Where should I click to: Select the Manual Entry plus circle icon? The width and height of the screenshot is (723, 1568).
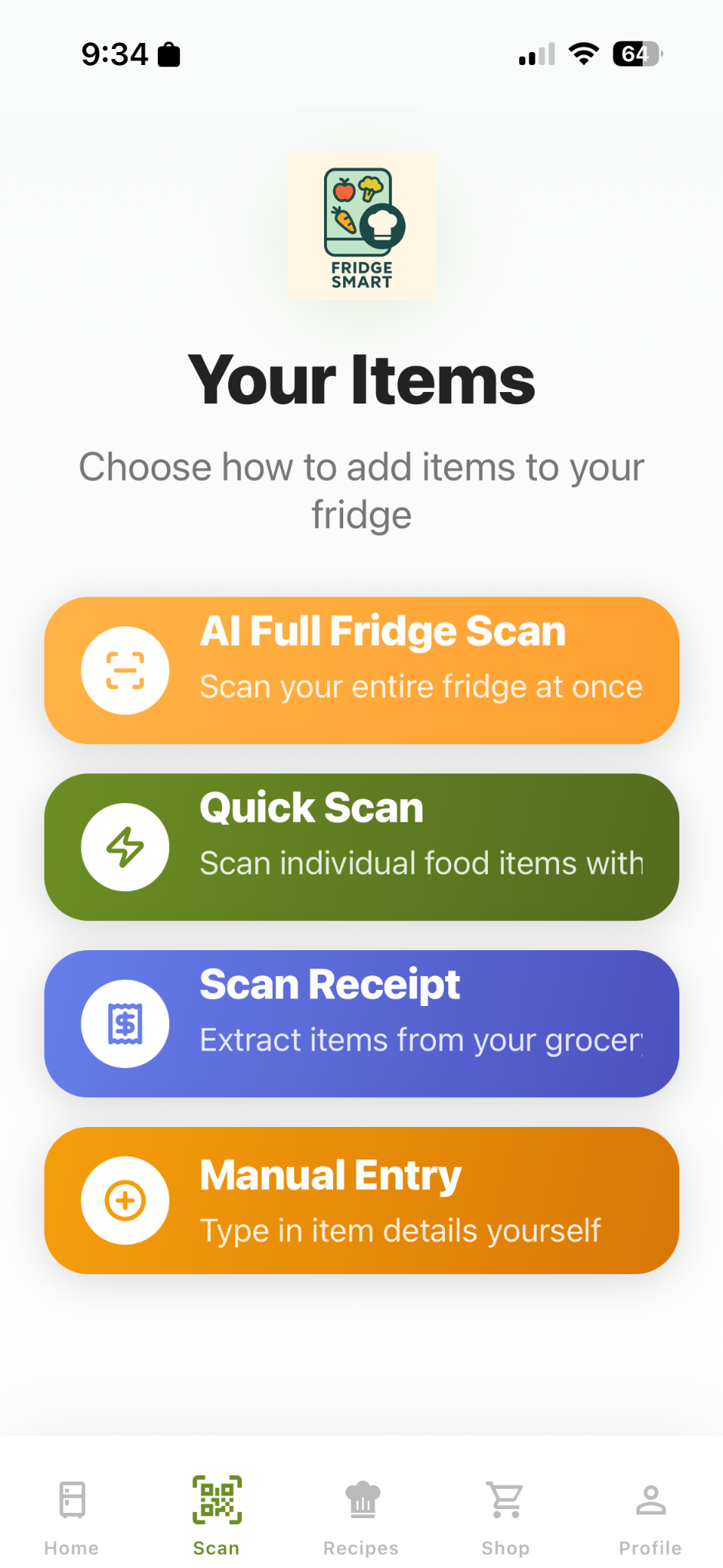tap(125, 1200)
